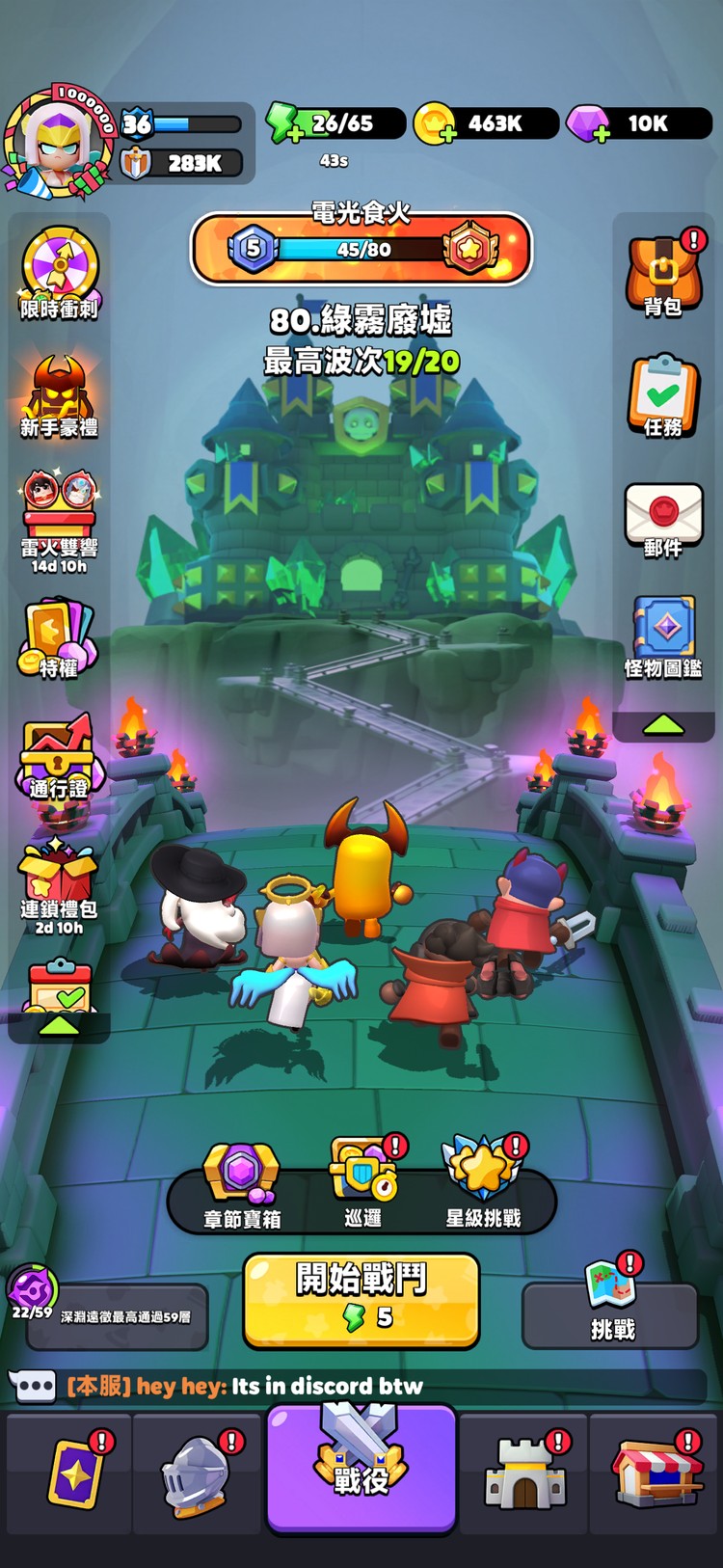Open the 背包 backpack

(x=662, y=277)
